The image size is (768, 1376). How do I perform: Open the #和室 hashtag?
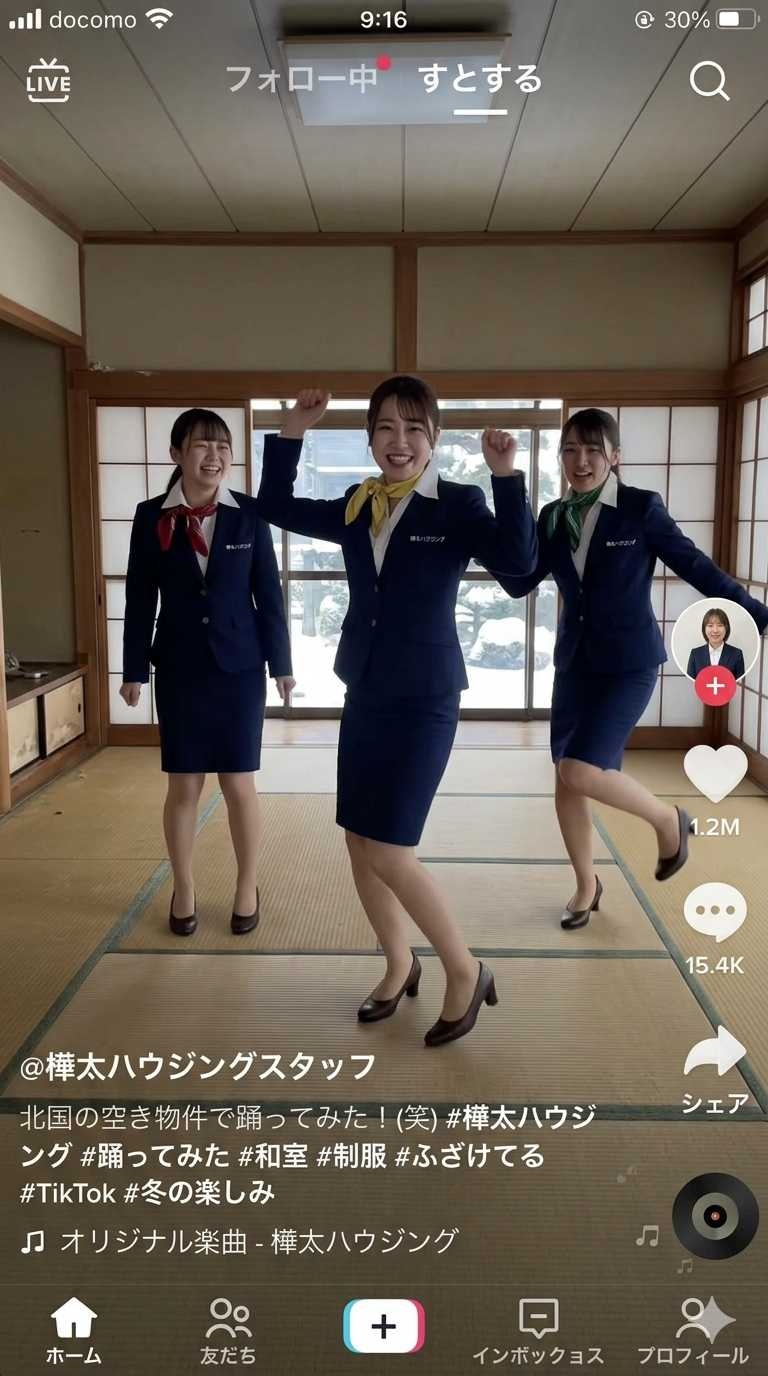(273, 1156)
